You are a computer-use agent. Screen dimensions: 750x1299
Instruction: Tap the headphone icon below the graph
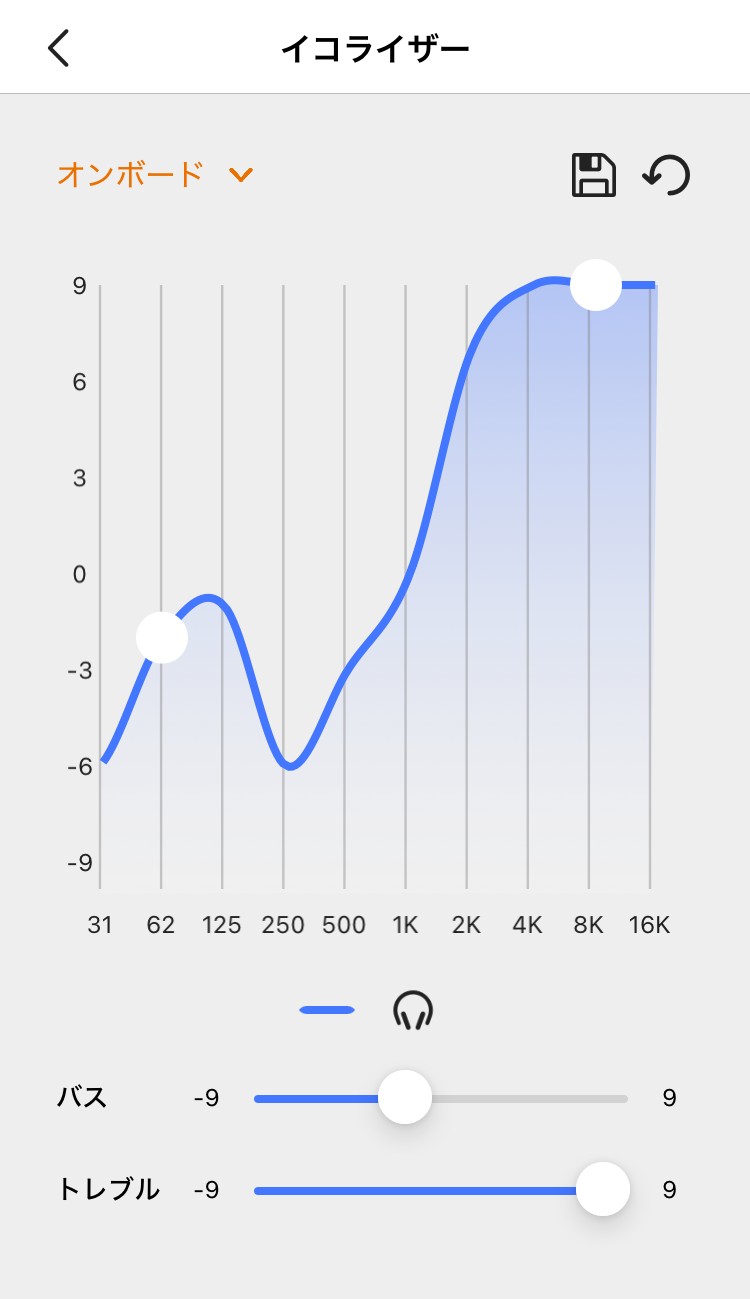413,1011
